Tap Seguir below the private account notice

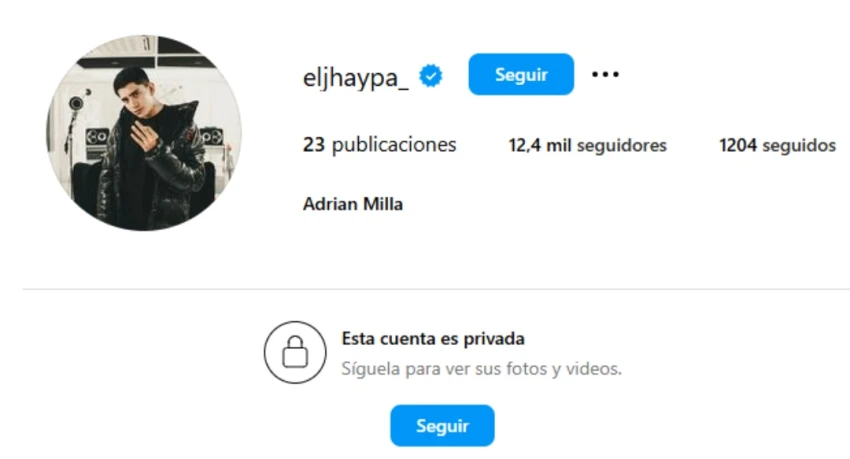click(x=442, y=426)
